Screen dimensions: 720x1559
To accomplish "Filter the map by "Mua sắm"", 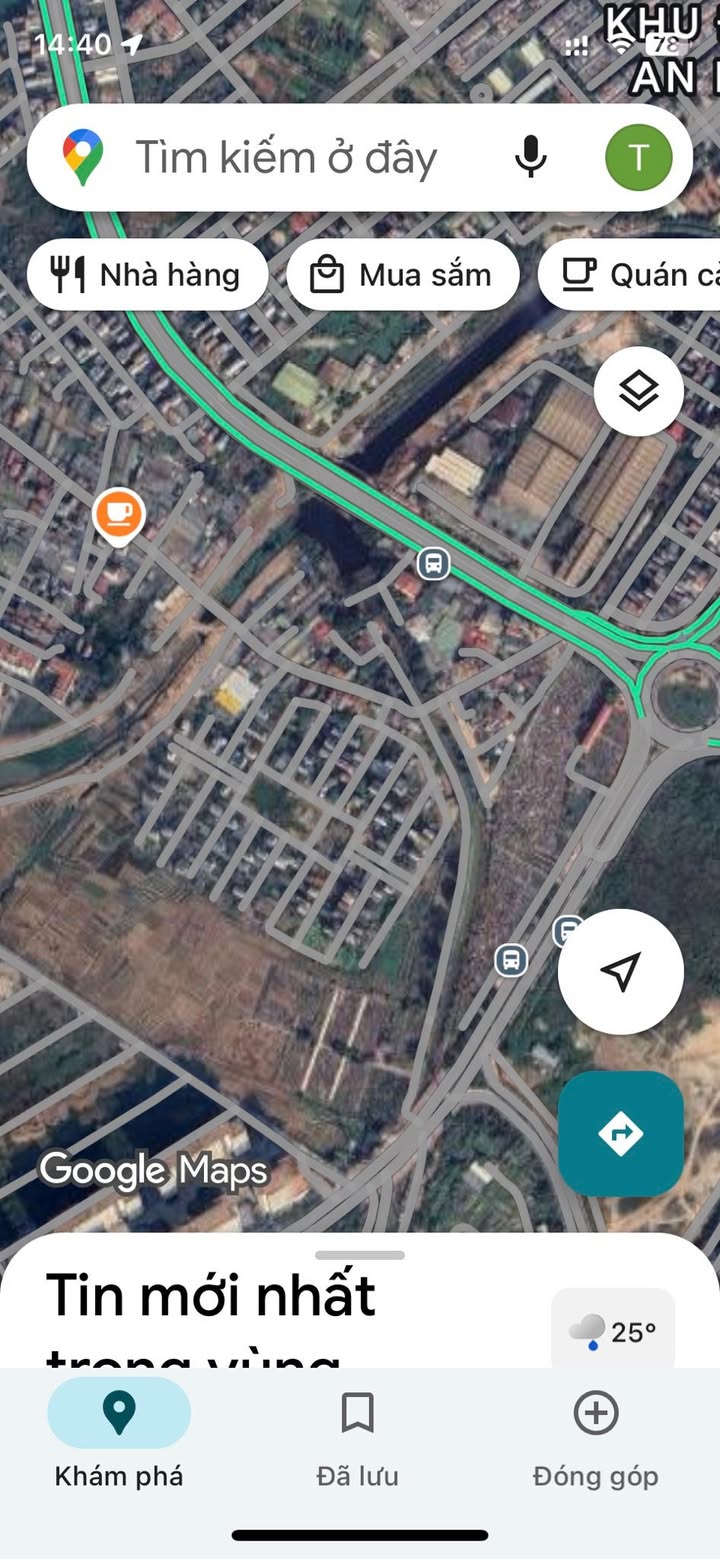I will pos(403,275).
